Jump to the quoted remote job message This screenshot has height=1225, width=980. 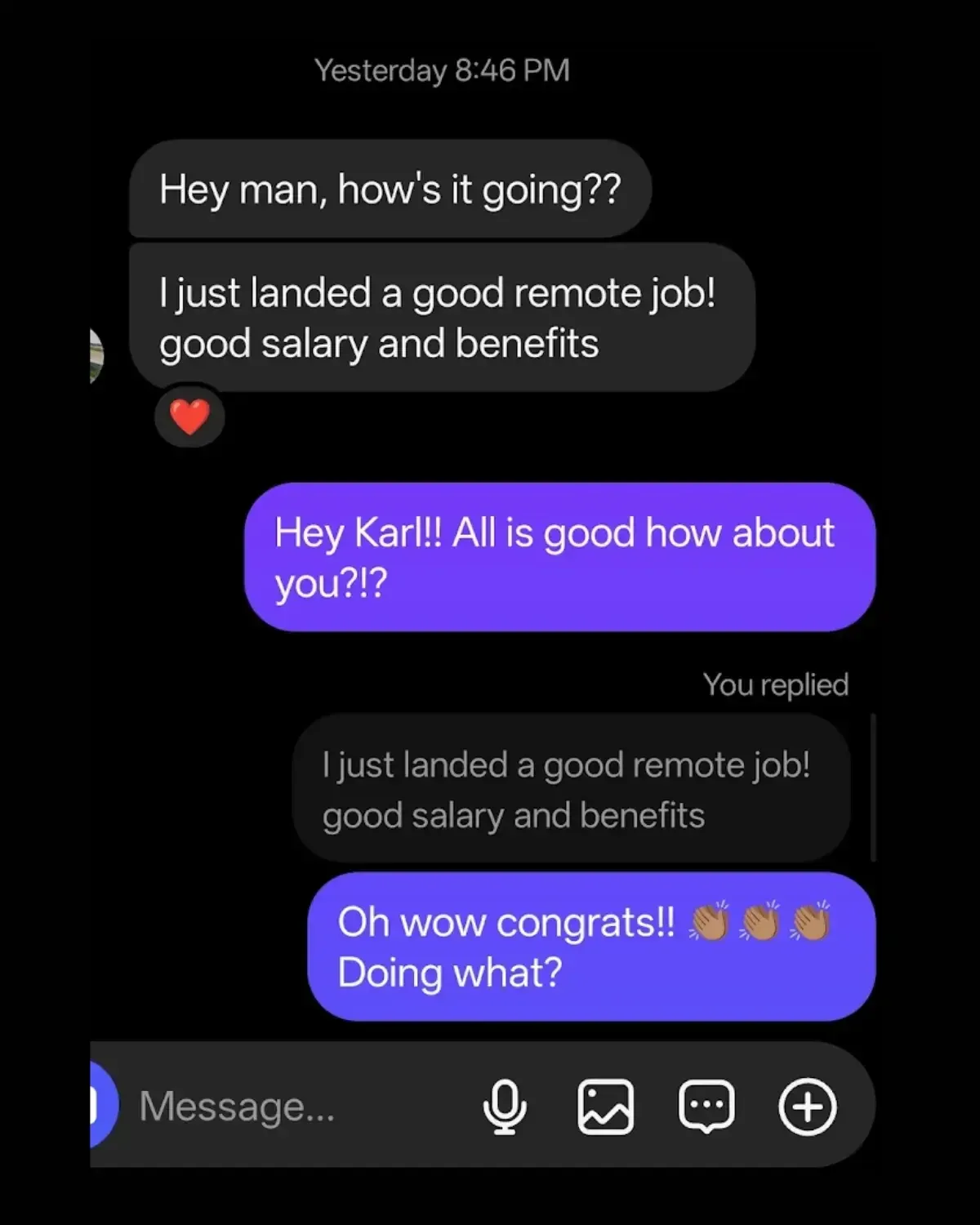click(570, 789)
